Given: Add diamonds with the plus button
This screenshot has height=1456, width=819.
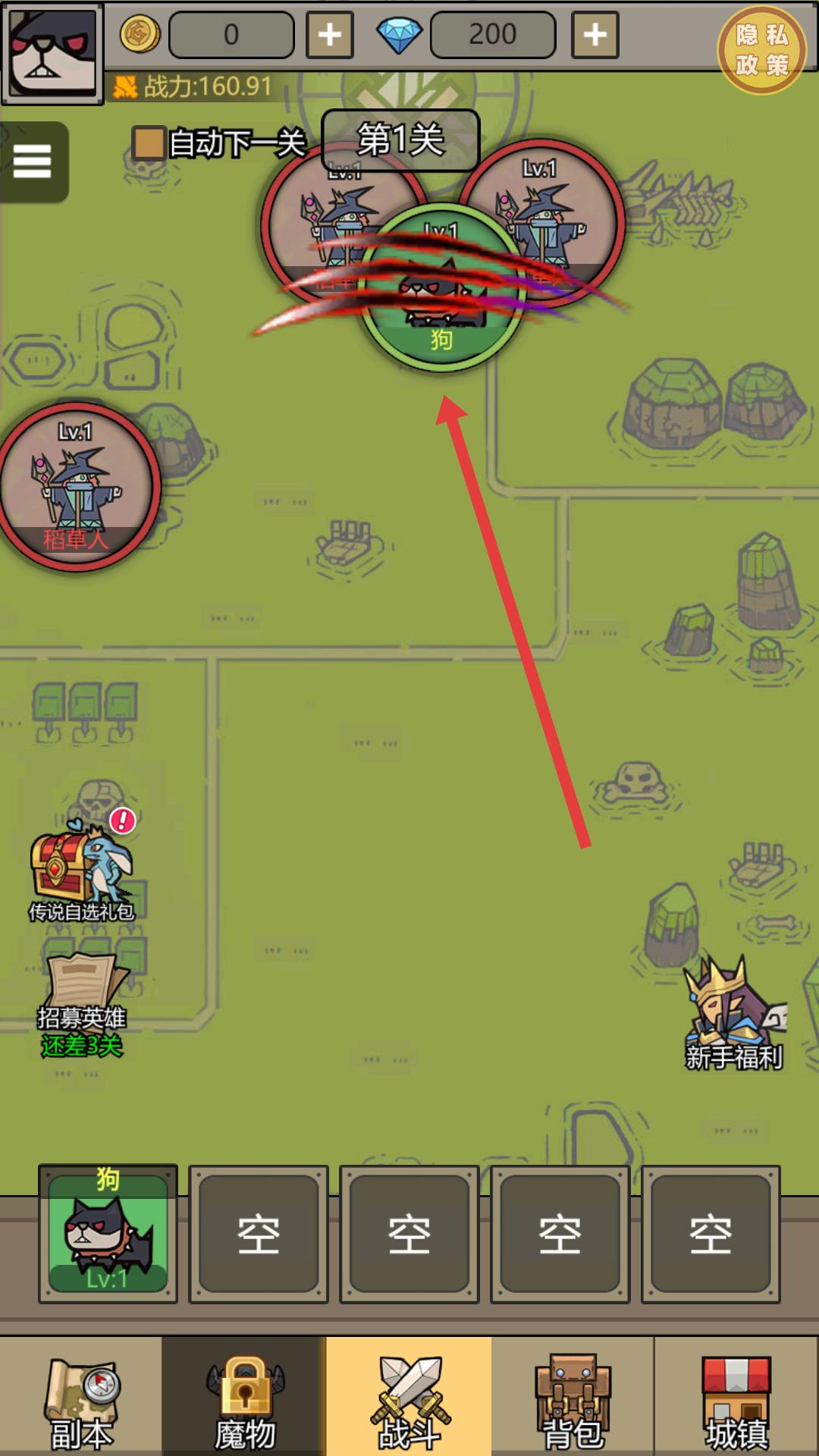Looking at the screenshot, I should [595, 34].
